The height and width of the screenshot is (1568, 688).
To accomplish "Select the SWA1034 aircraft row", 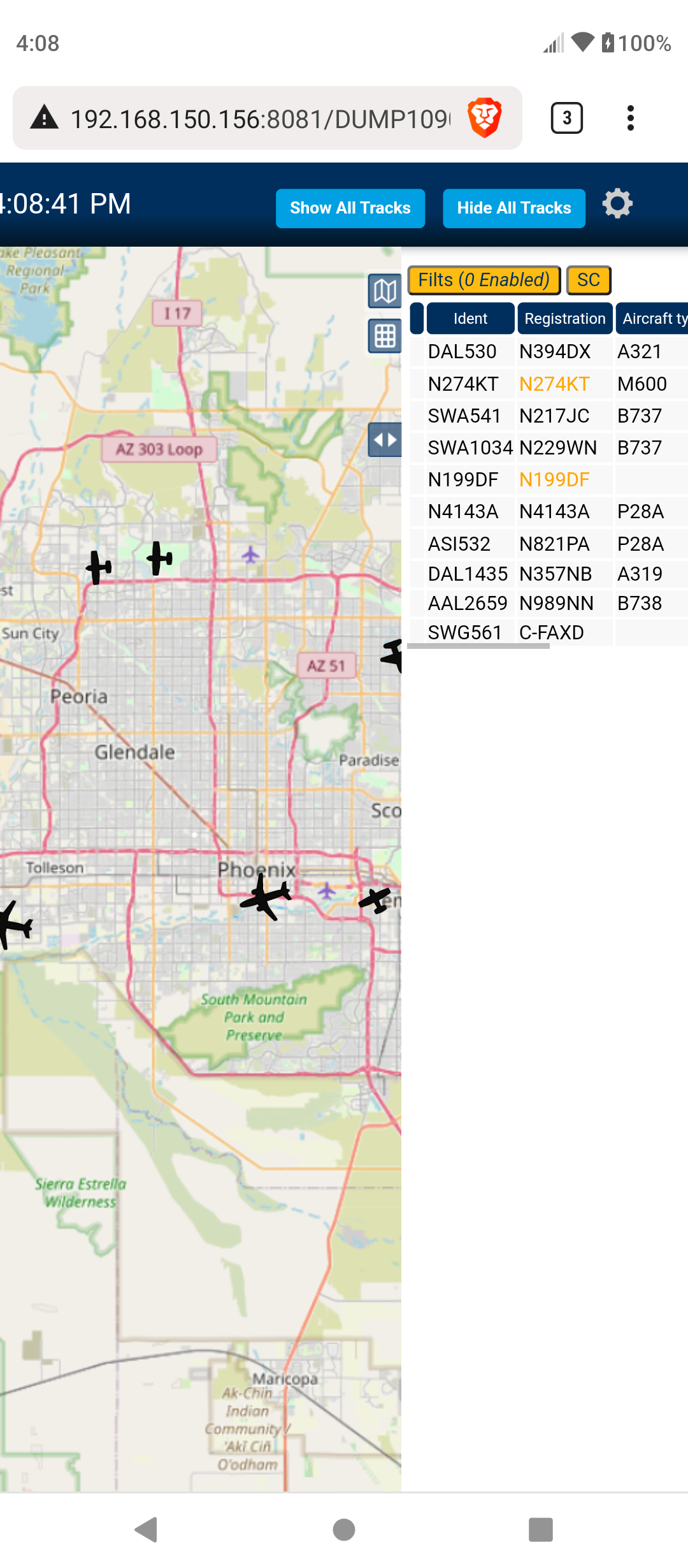I will click(548, 447).
